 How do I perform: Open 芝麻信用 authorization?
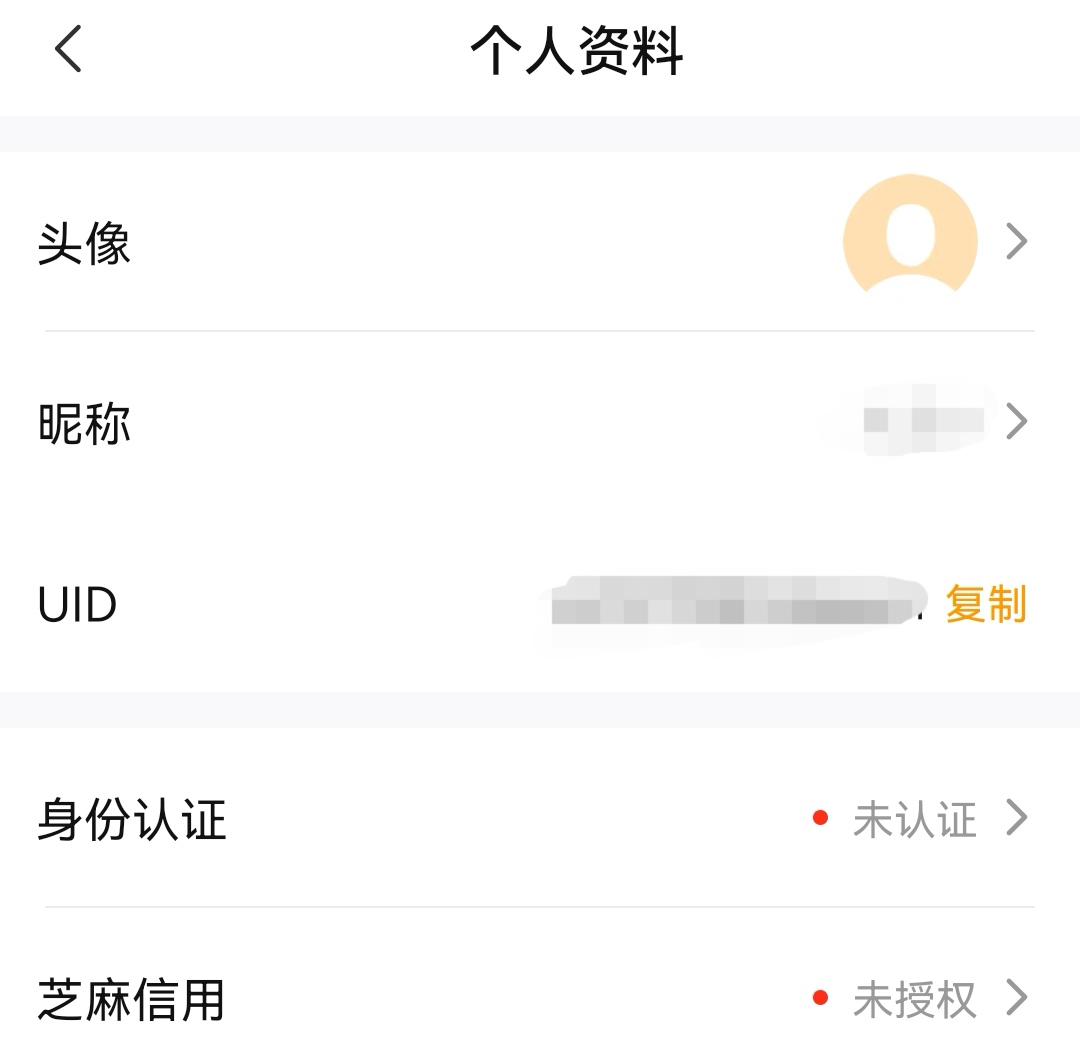540,998
